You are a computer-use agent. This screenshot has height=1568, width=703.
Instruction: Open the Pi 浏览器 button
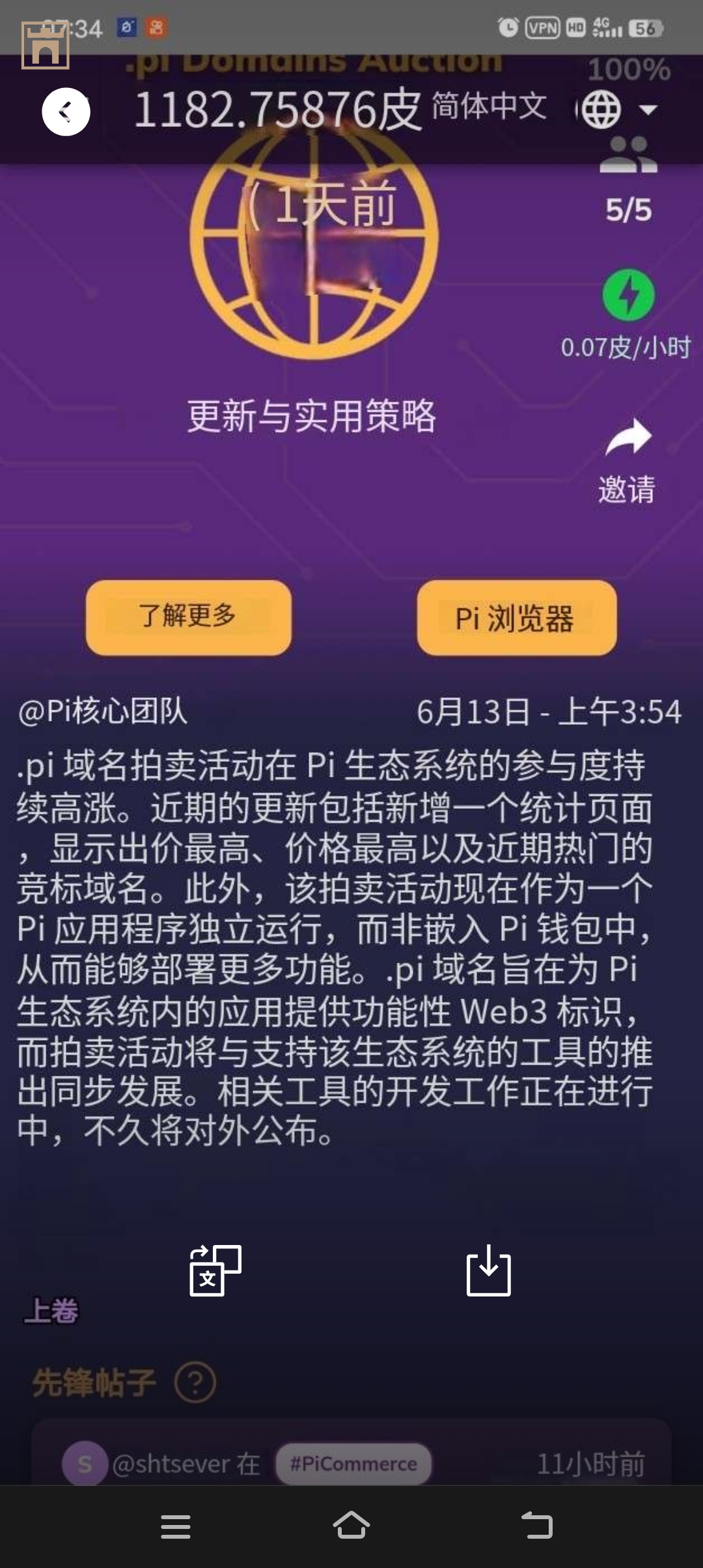[x=516, y=618]
